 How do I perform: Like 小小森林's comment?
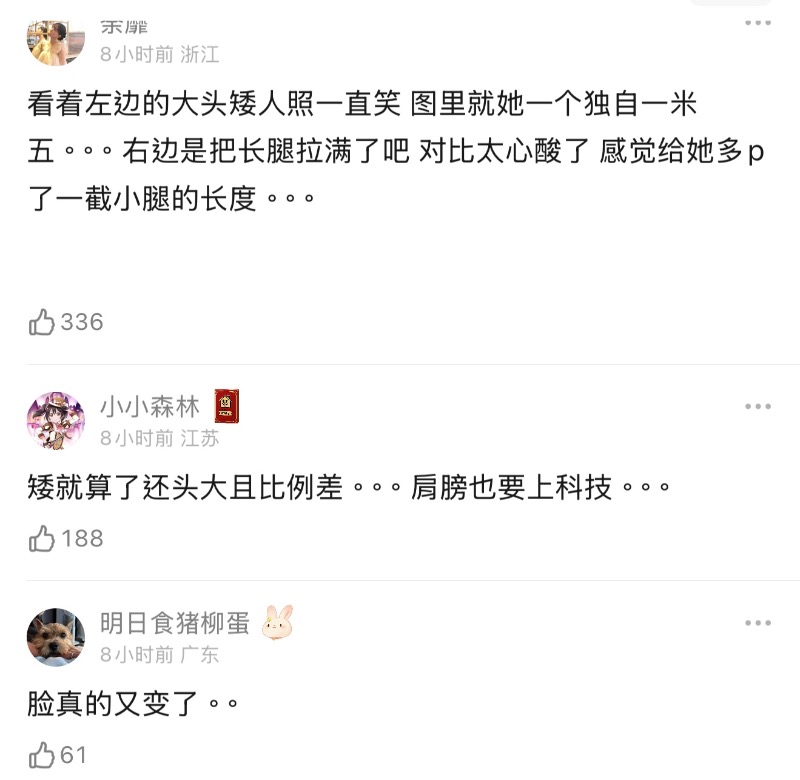pyautogui.click(x=43, y=539)
